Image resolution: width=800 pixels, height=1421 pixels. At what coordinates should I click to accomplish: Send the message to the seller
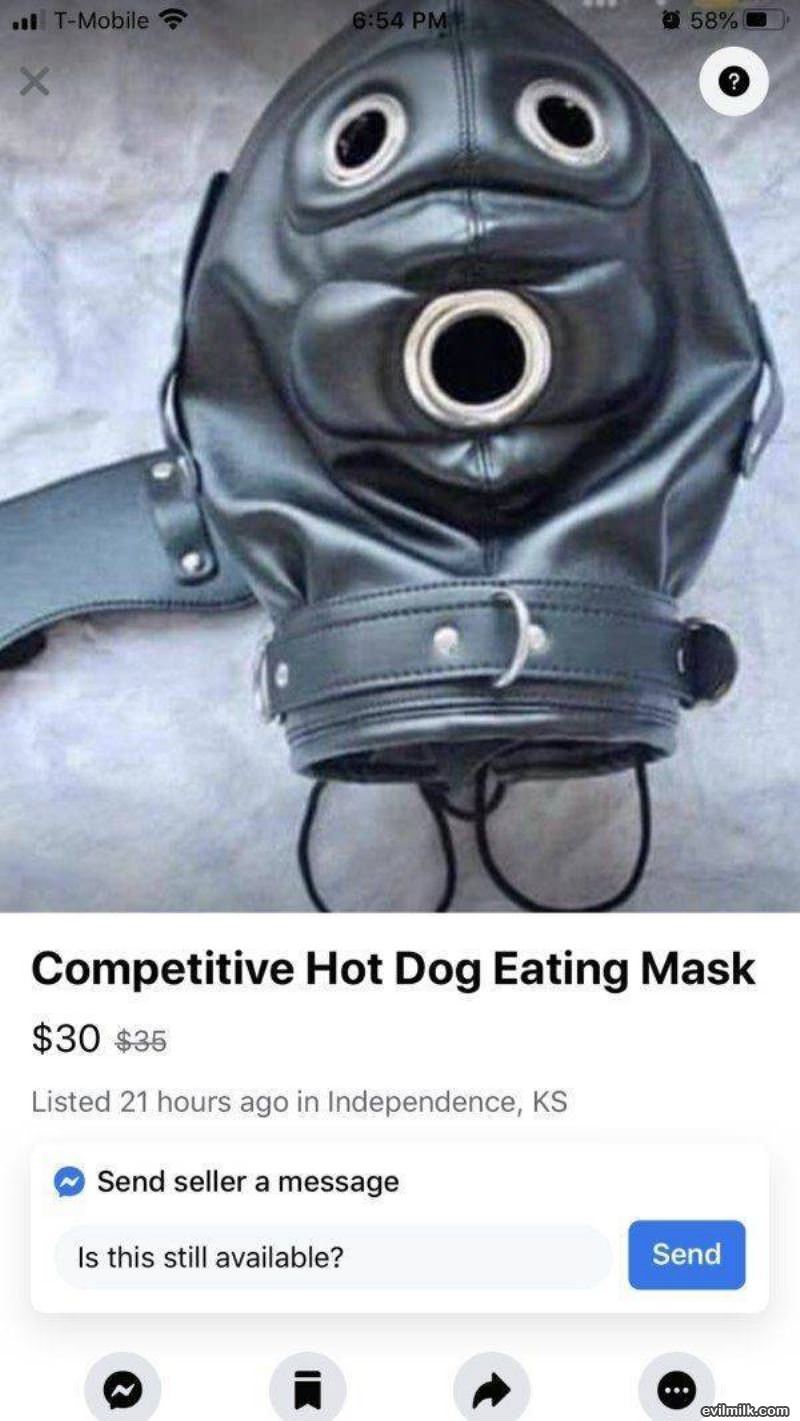tap(686, 1254)
